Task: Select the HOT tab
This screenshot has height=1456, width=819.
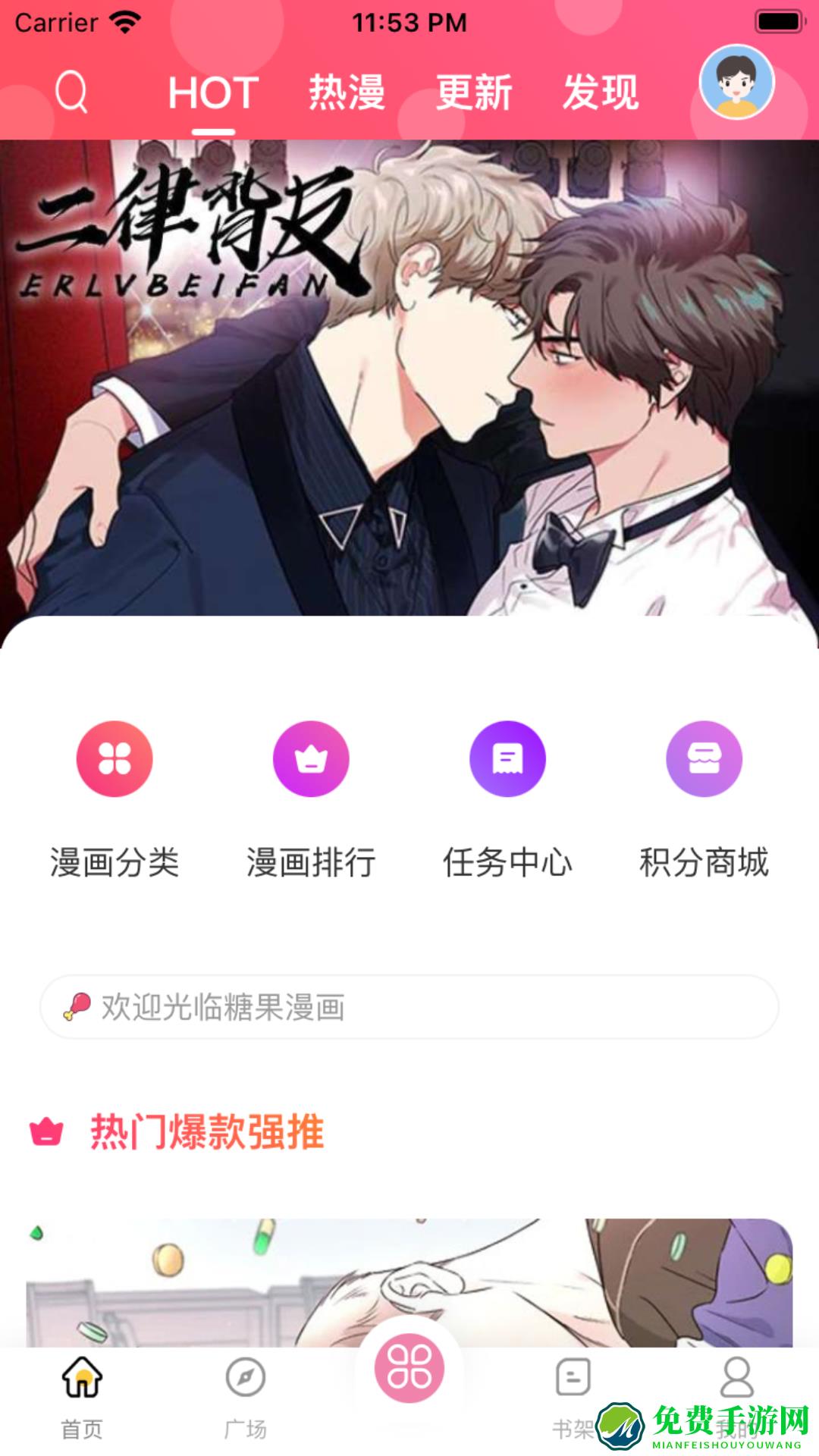Action: coord(213,94)
